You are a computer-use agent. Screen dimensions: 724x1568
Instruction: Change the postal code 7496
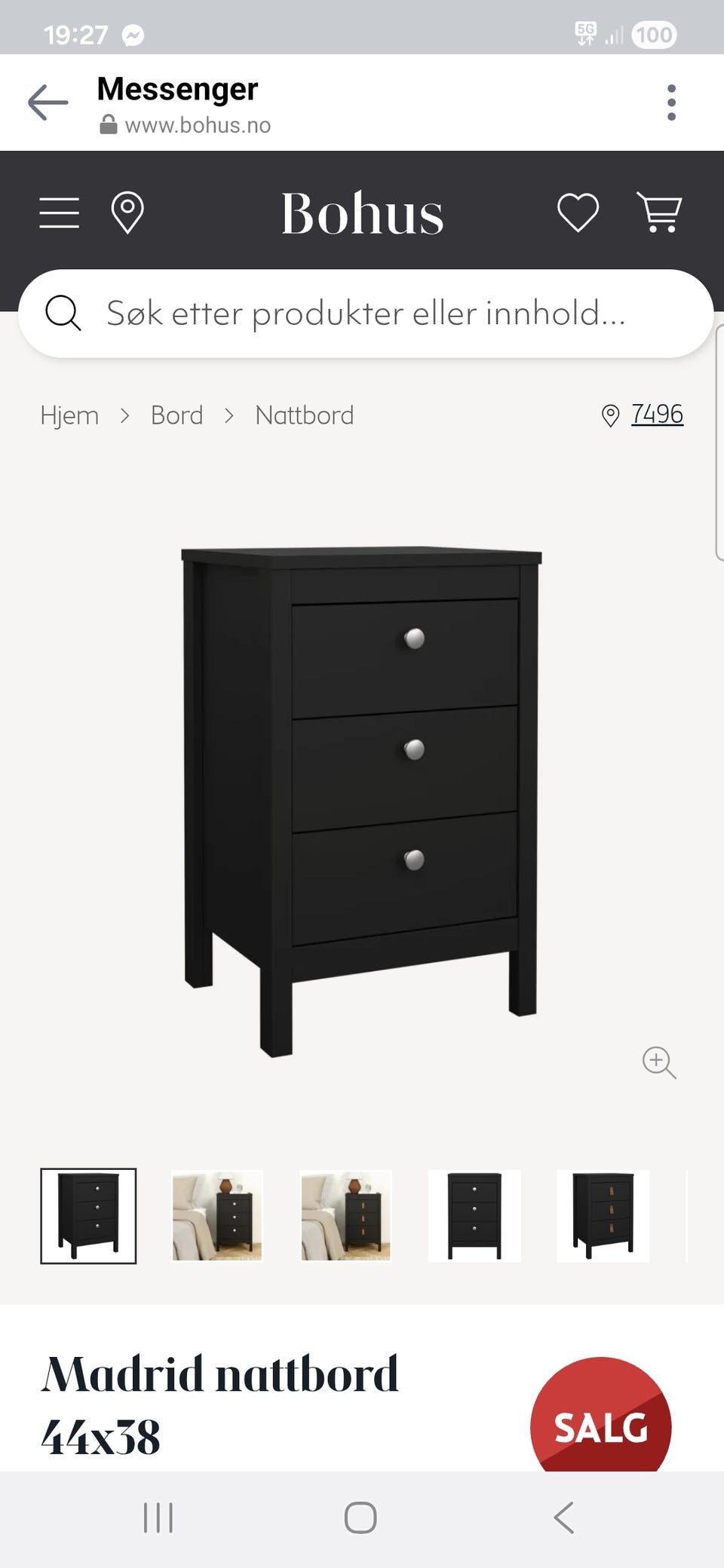coord(656,414)
